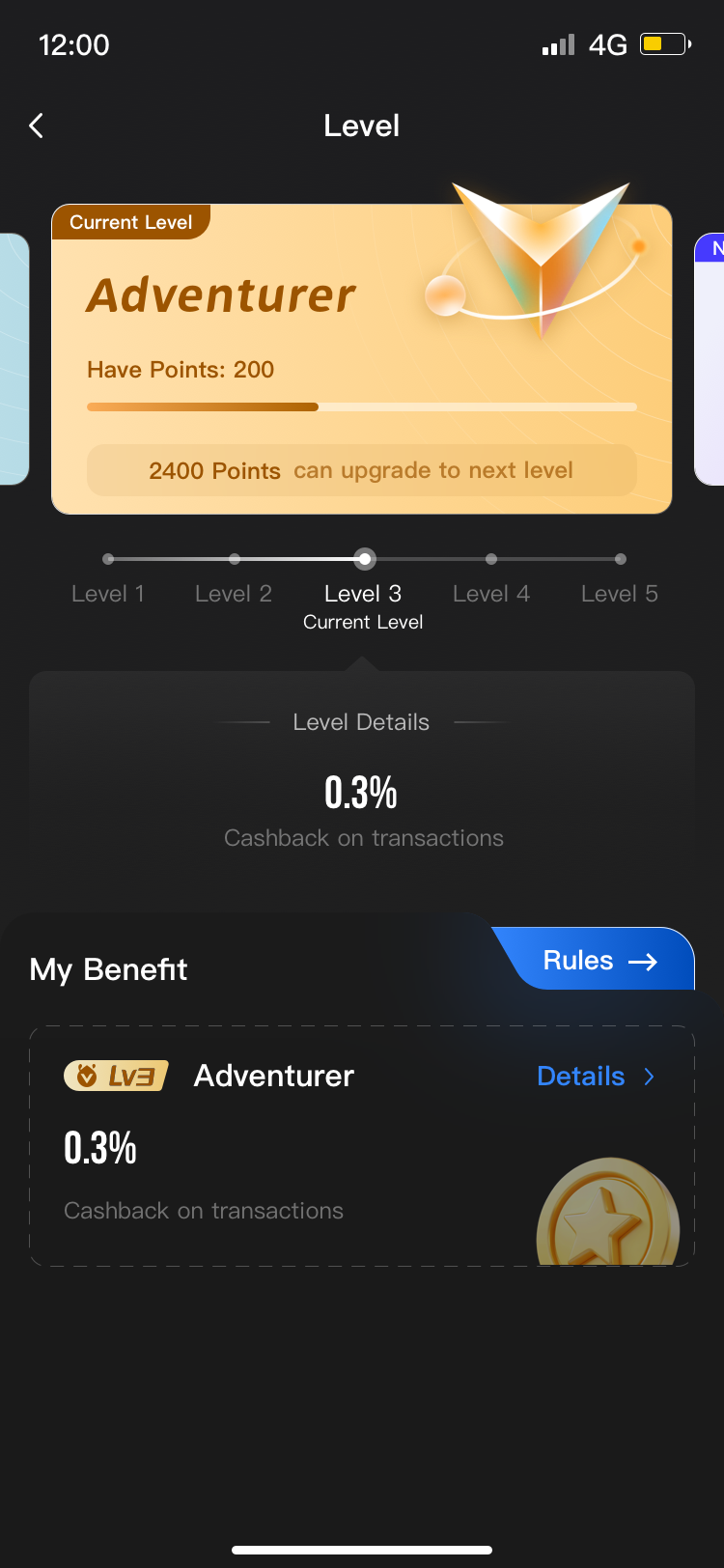This screenshot has height=1568, width=724.
Task: Tap the Current Level label tag
Action: [x=131, y=221]
